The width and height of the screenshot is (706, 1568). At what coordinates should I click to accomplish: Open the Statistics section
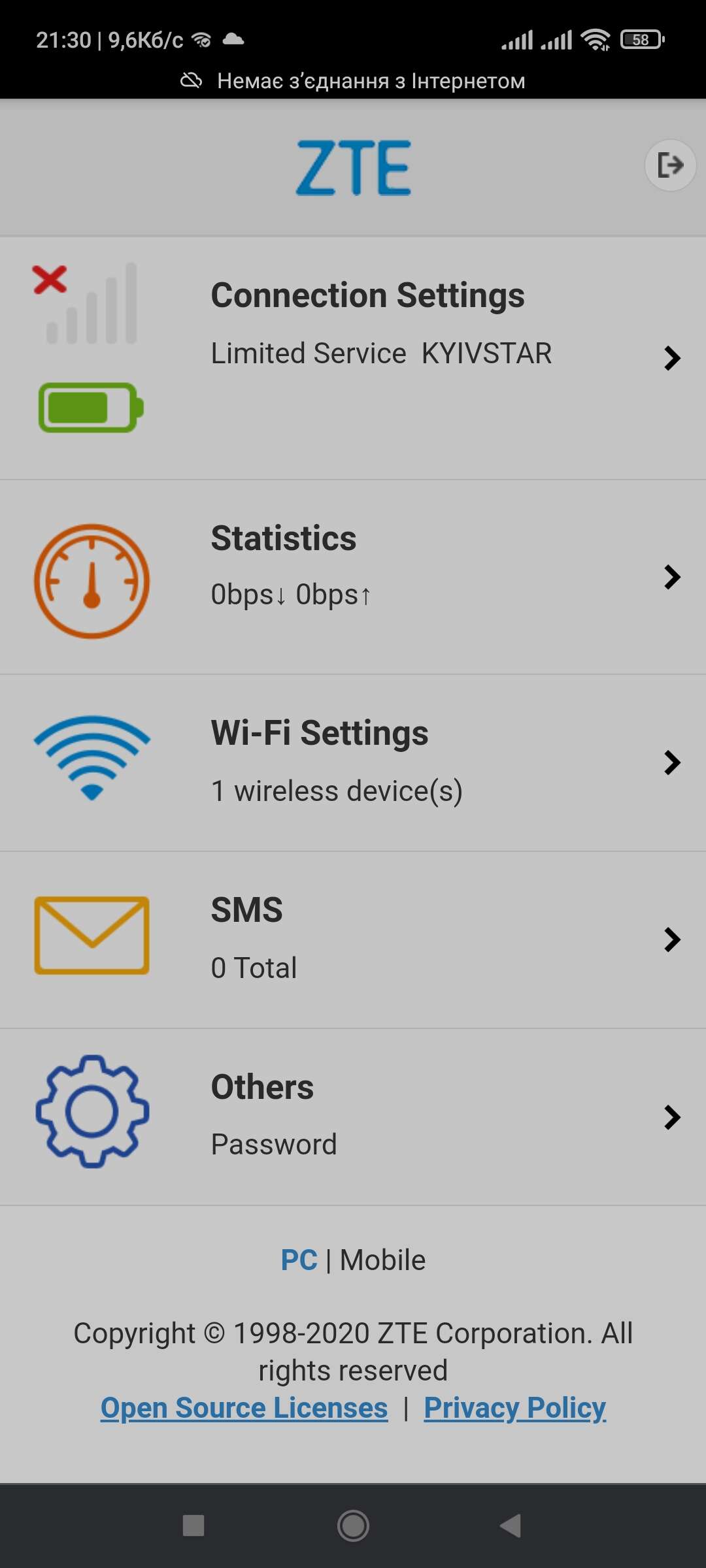click(x=353, y=578)
